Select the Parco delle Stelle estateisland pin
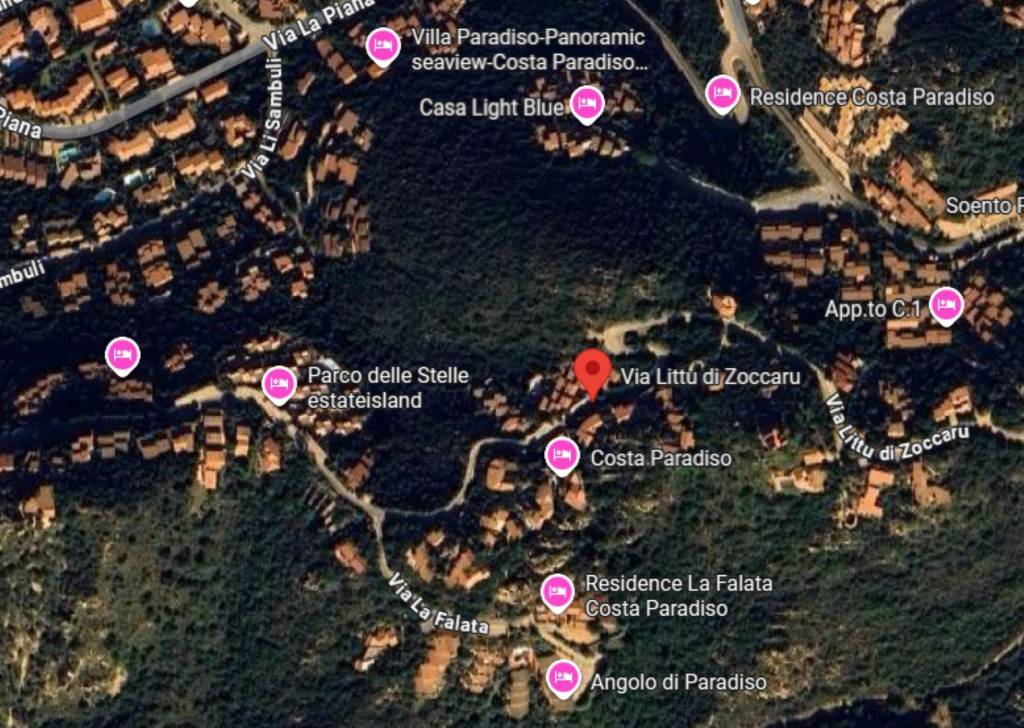Viewport: 1024px width, 728px height. 279,383
